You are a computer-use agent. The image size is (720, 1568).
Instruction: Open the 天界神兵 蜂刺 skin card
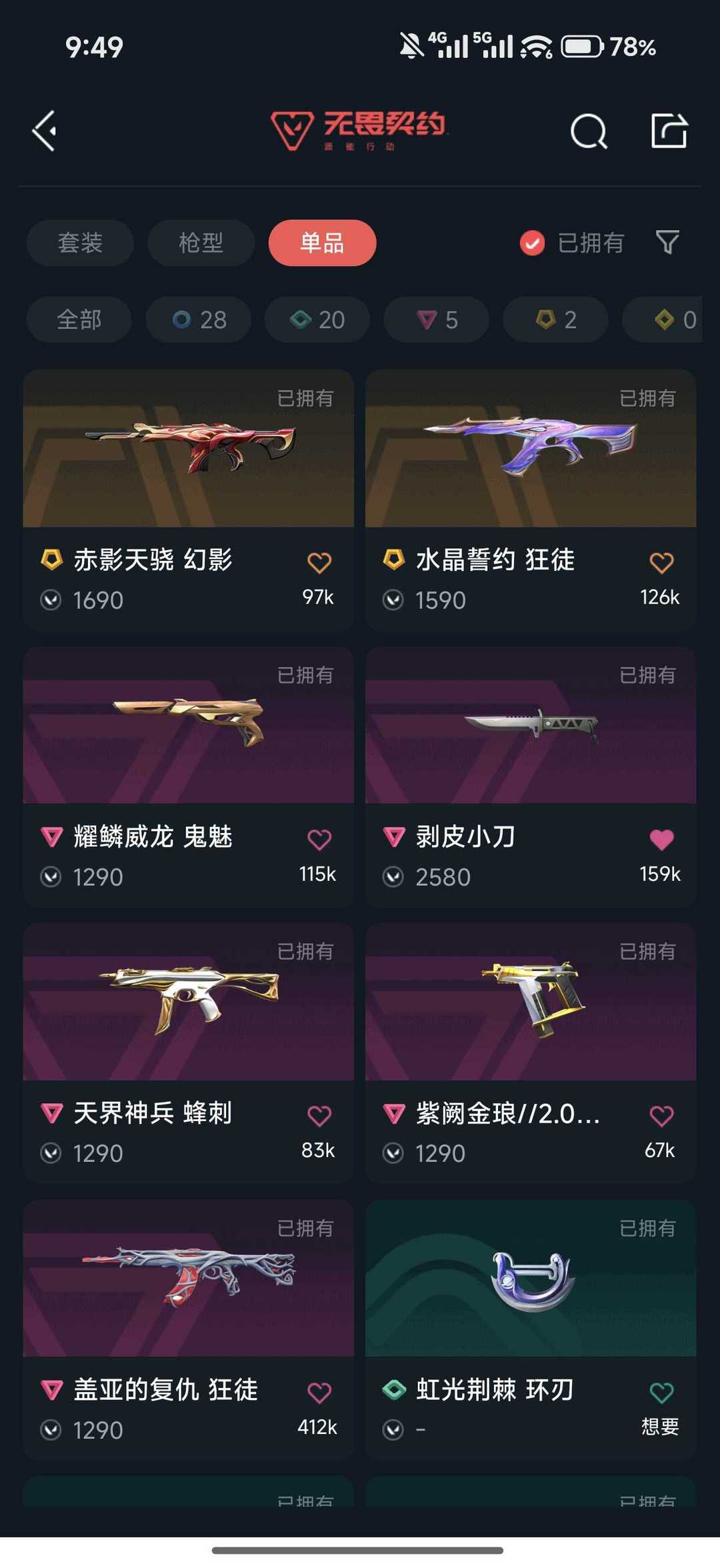[189, 1053]
